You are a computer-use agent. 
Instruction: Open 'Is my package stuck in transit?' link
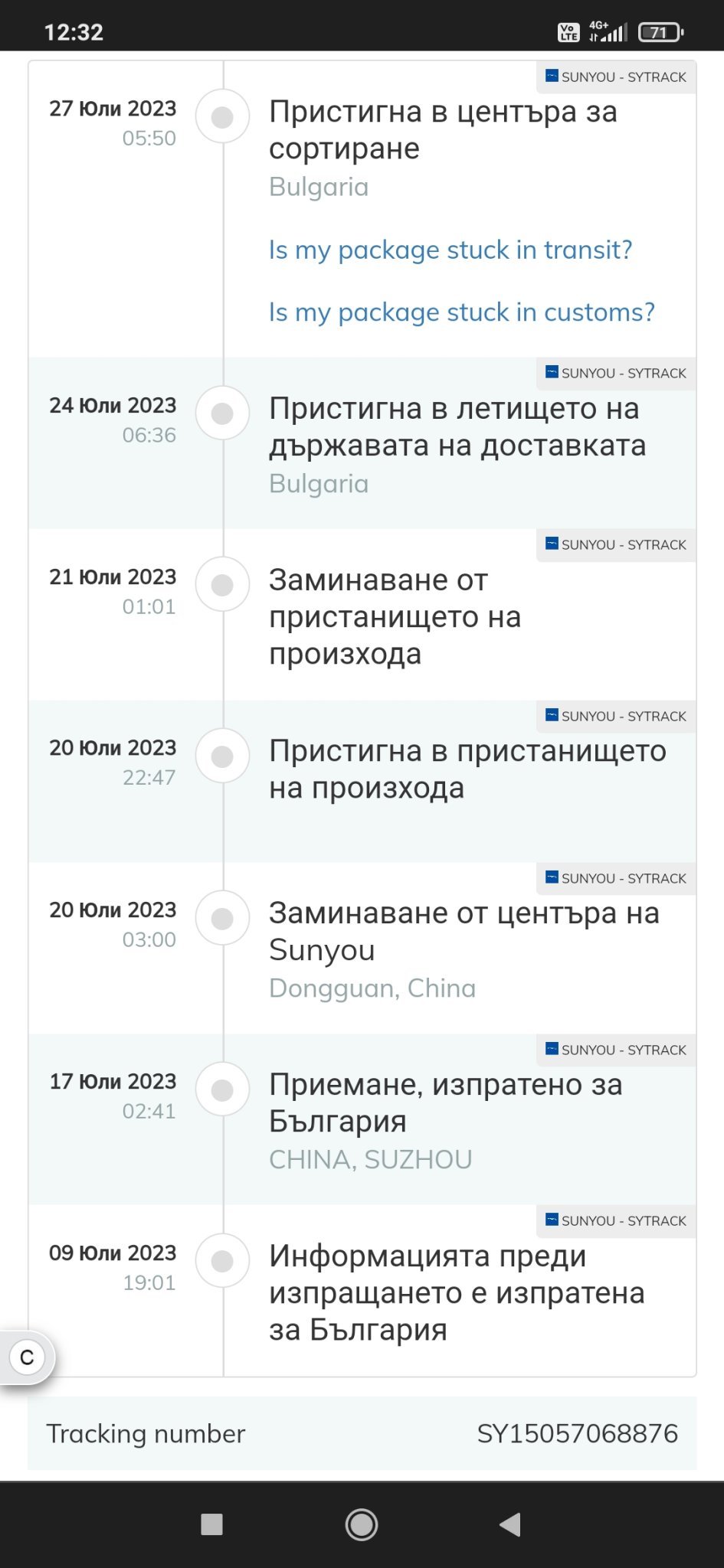[x=450, y=250]
